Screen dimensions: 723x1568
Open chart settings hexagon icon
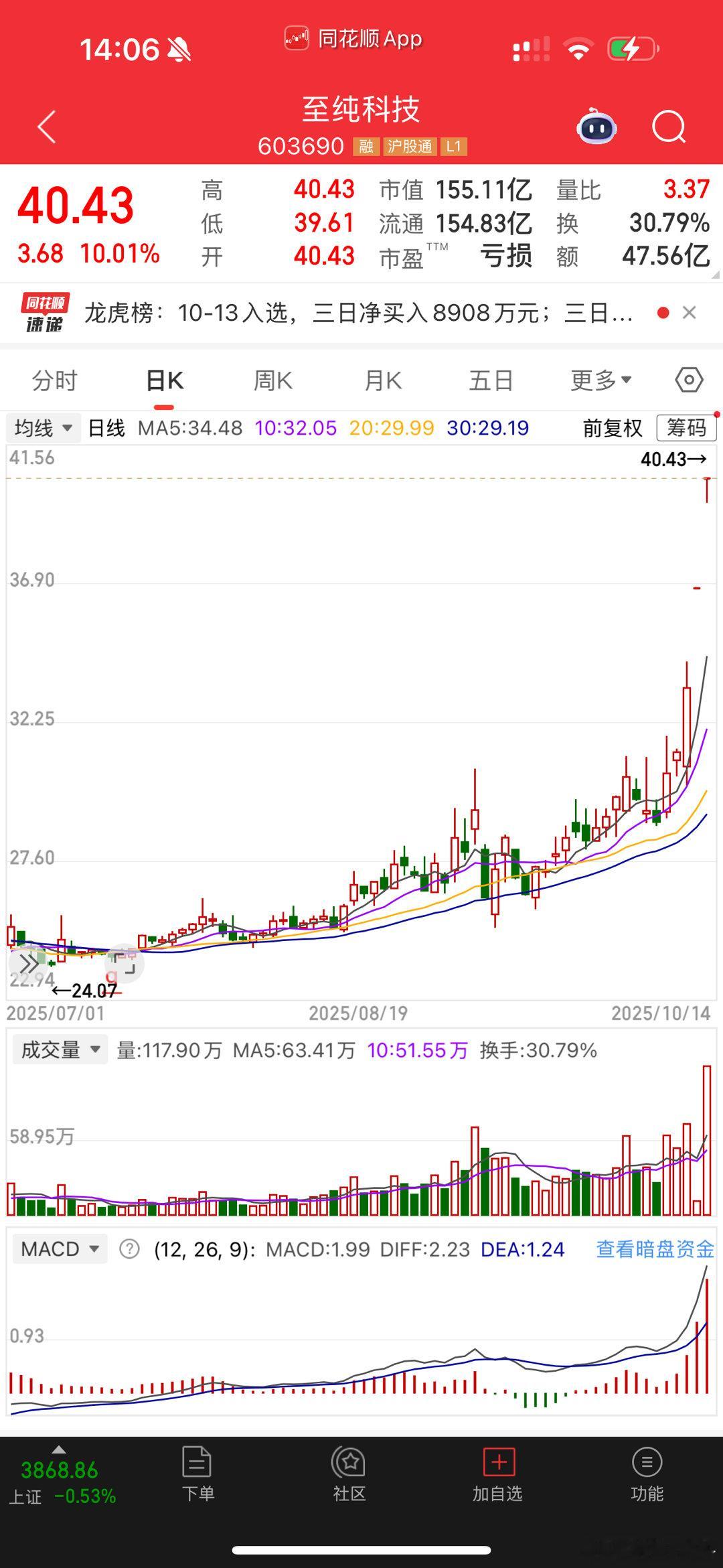pos(689,380)
